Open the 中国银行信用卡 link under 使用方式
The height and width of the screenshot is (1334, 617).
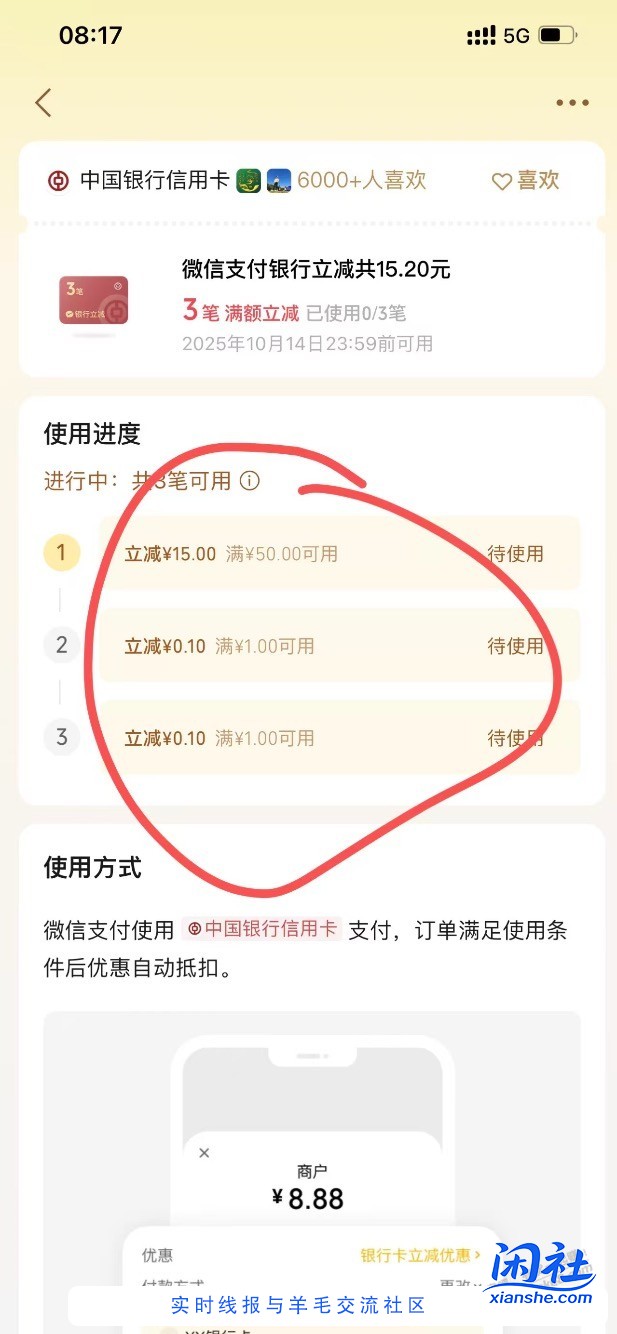(263, 929)
